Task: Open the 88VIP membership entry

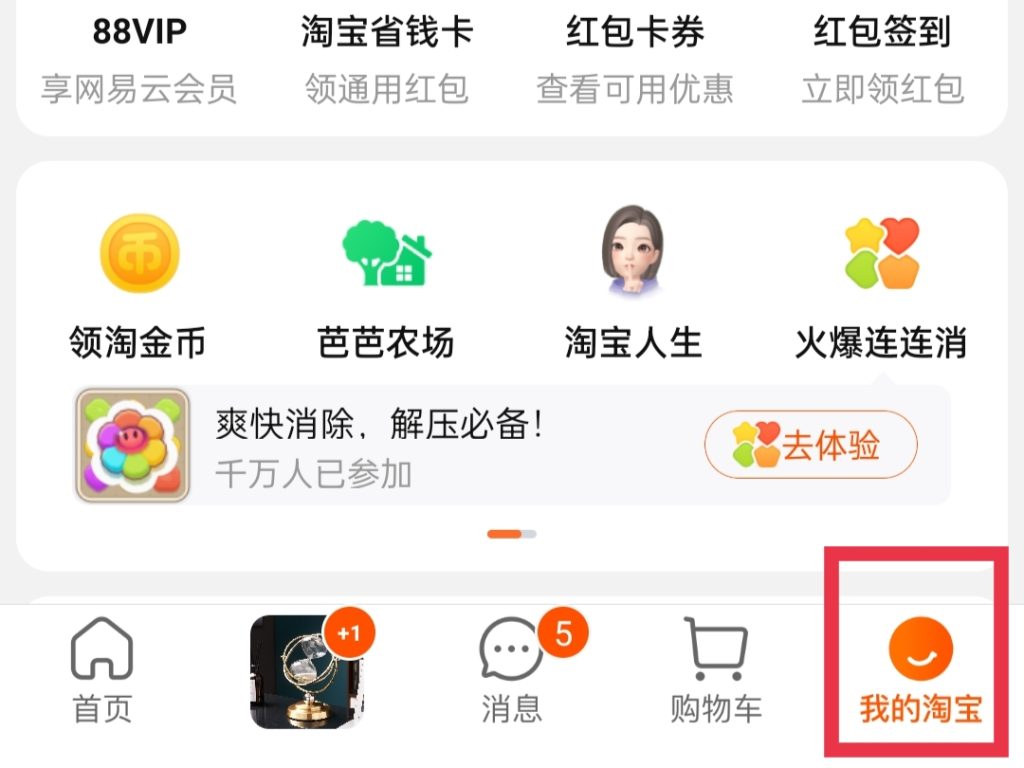Action: coord(139,59)
